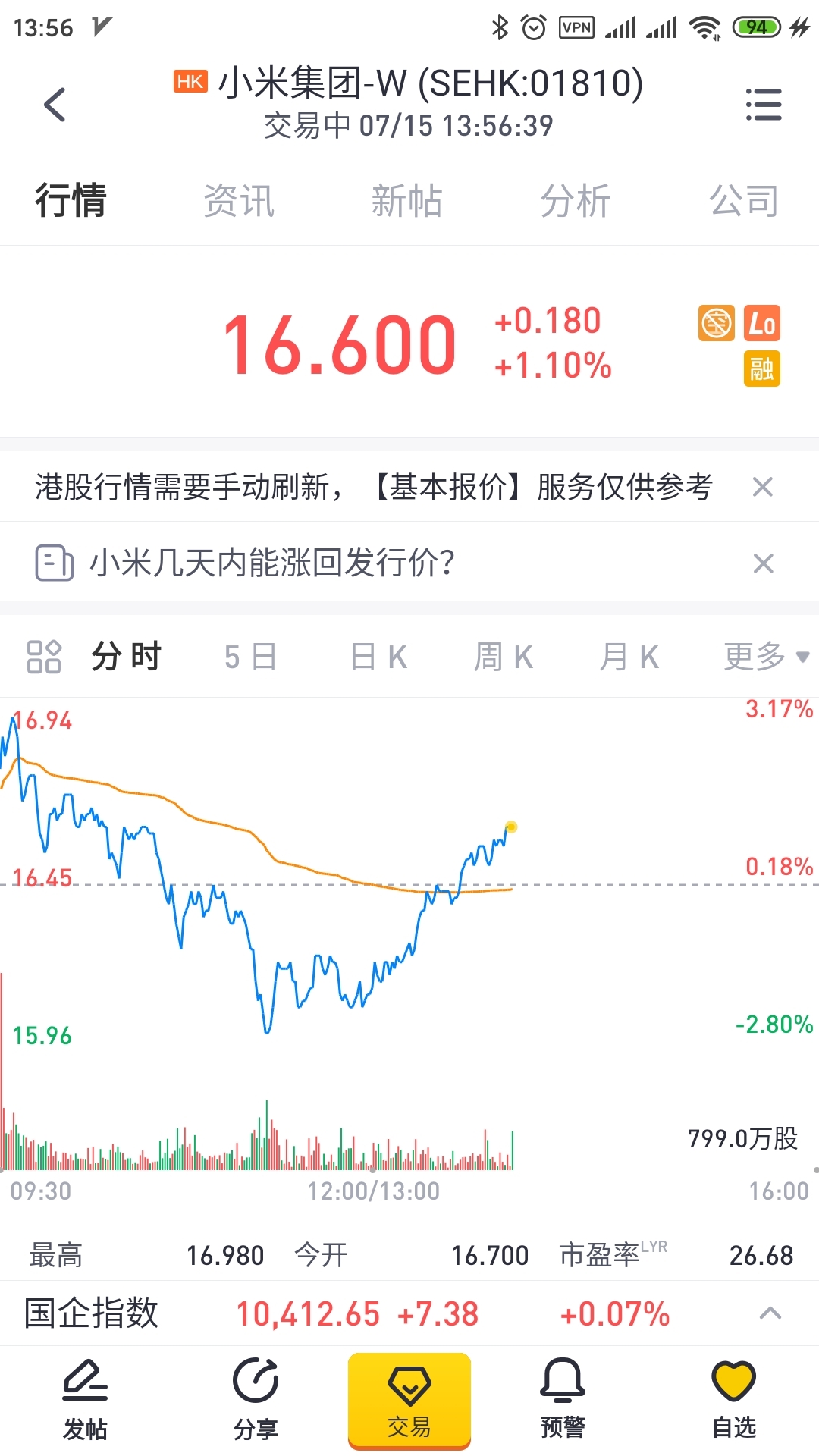Go back using the top-left arrow

click(x=55, y=105)
